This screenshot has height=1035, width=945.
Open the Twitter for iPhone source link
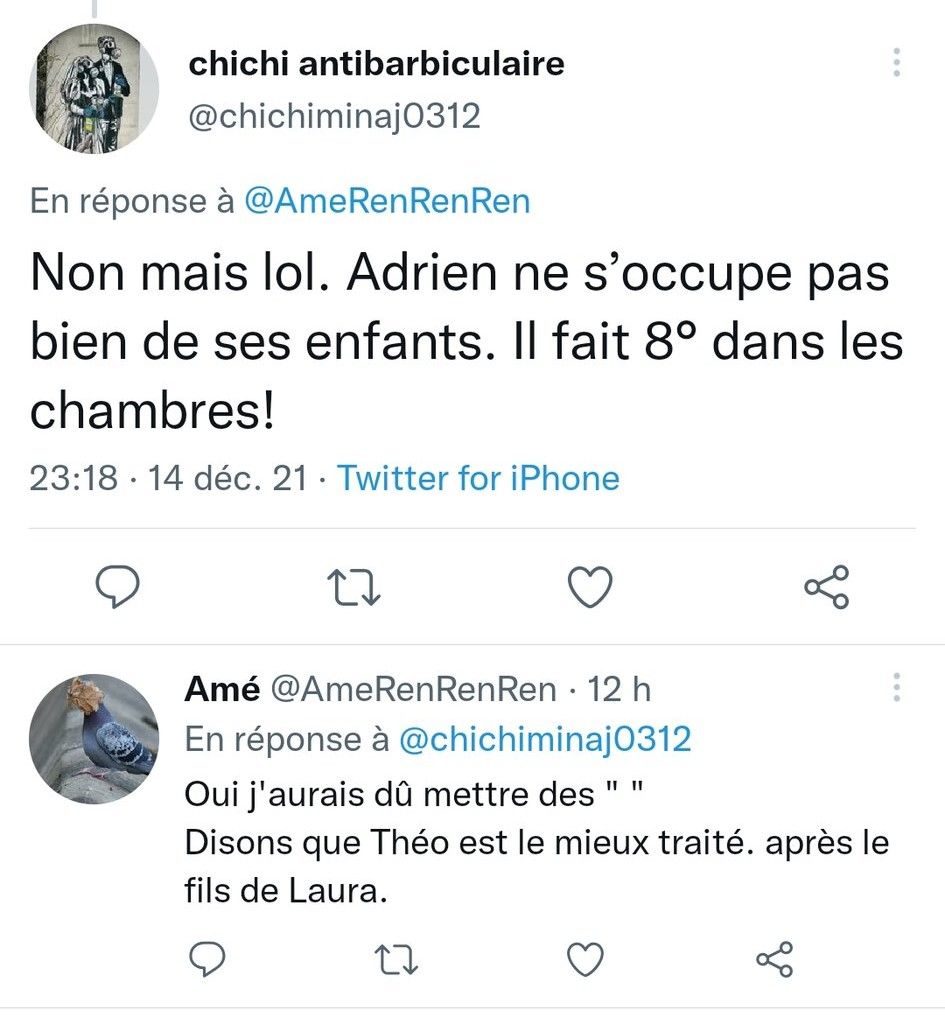(x=478, y=478)
